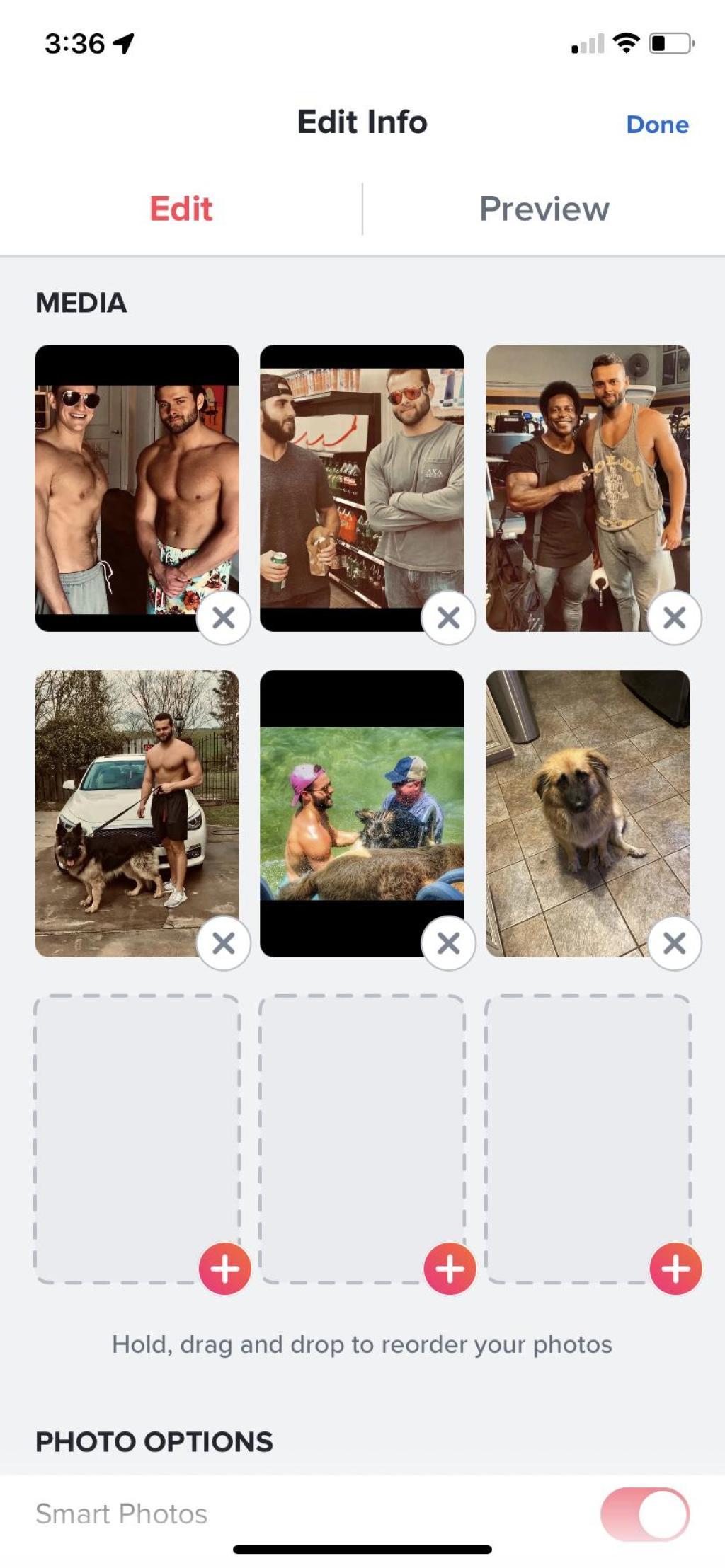The height and width of the screenshot is (1568, 725).
Task: Select the Edit tab
Action: pos(181,209)
